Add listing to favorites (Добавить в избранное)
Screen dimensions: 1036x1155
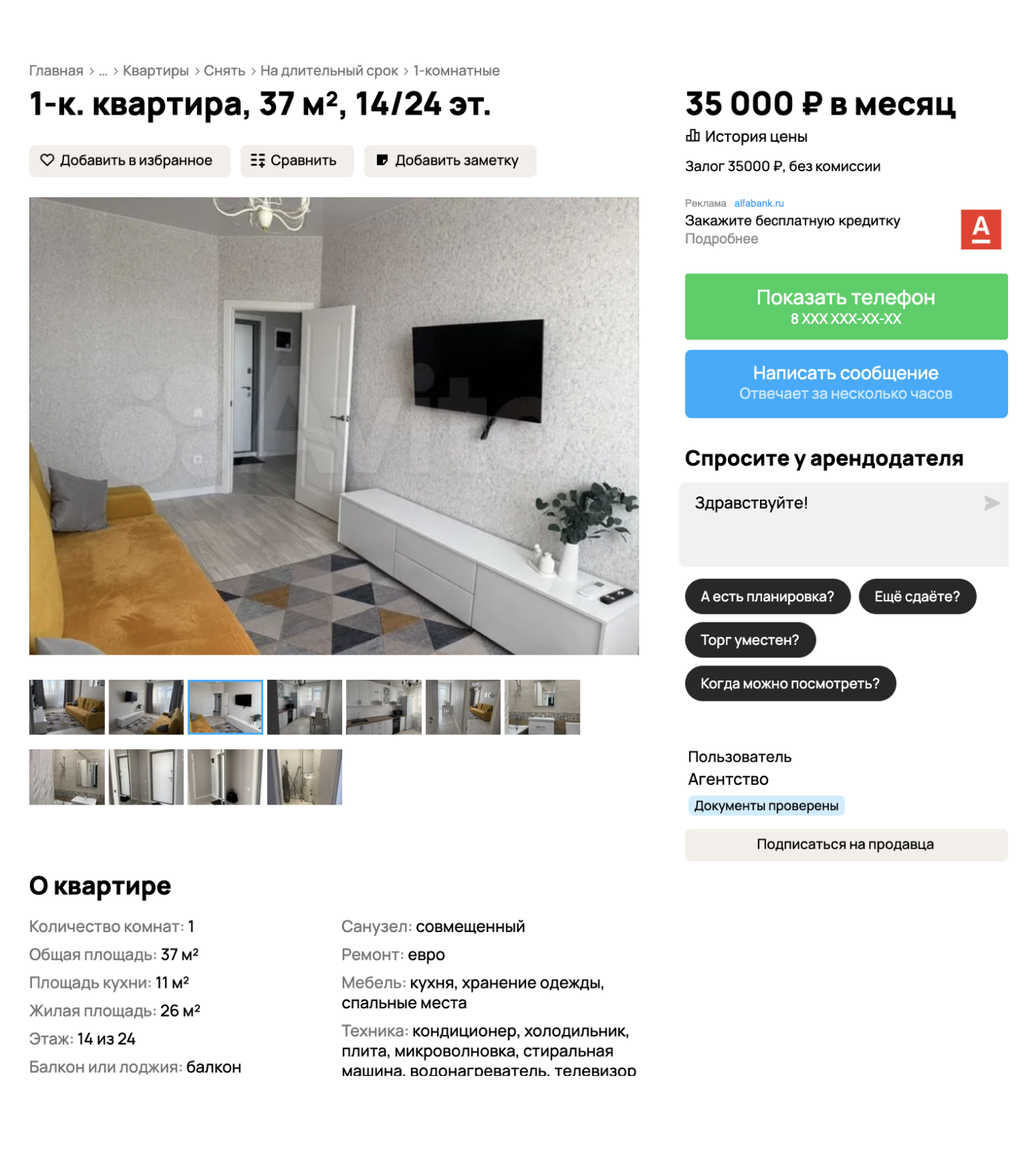coord(129,161)
